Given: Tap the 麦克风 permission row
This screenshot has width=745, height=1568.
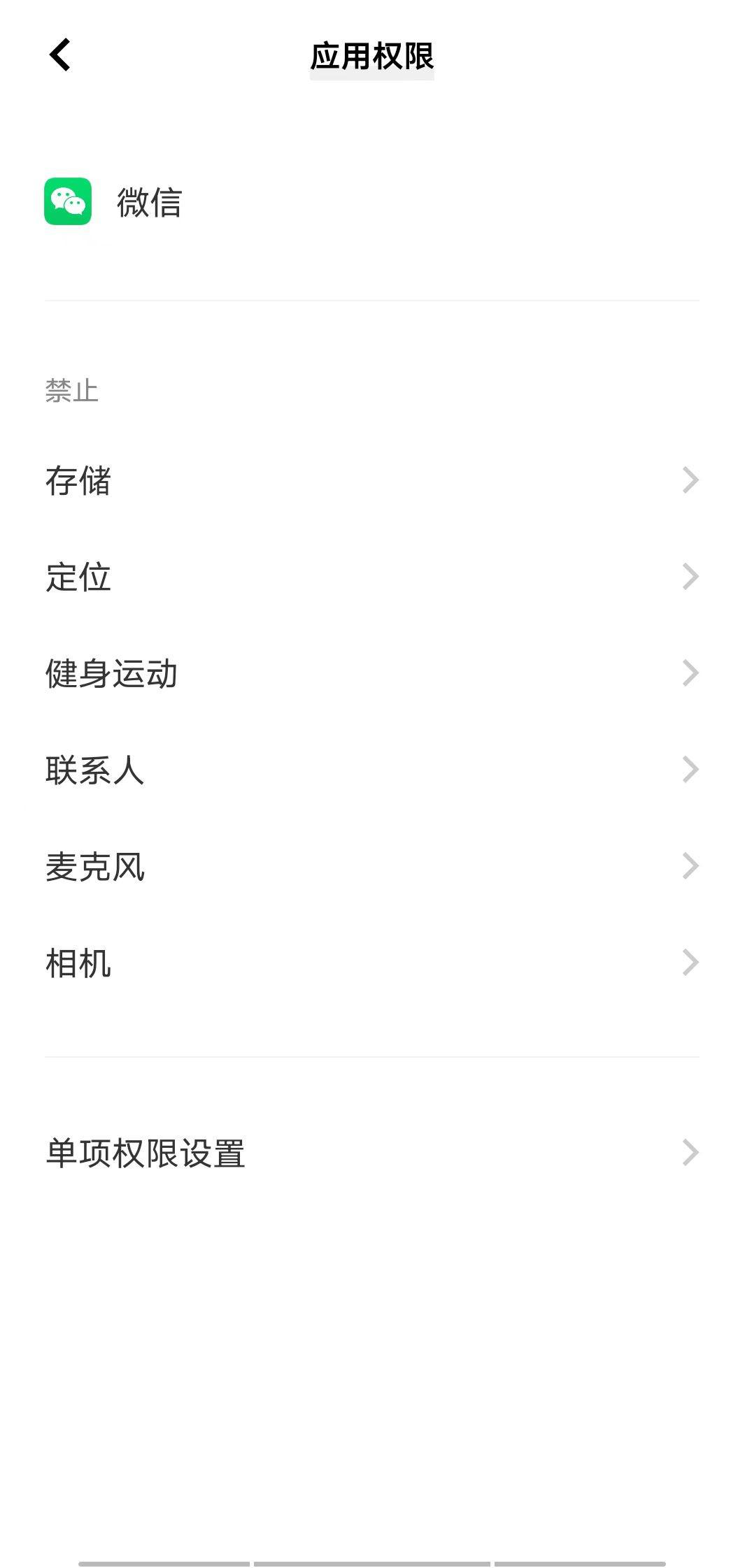Looking at the screenshot, I should coord(371,867).
